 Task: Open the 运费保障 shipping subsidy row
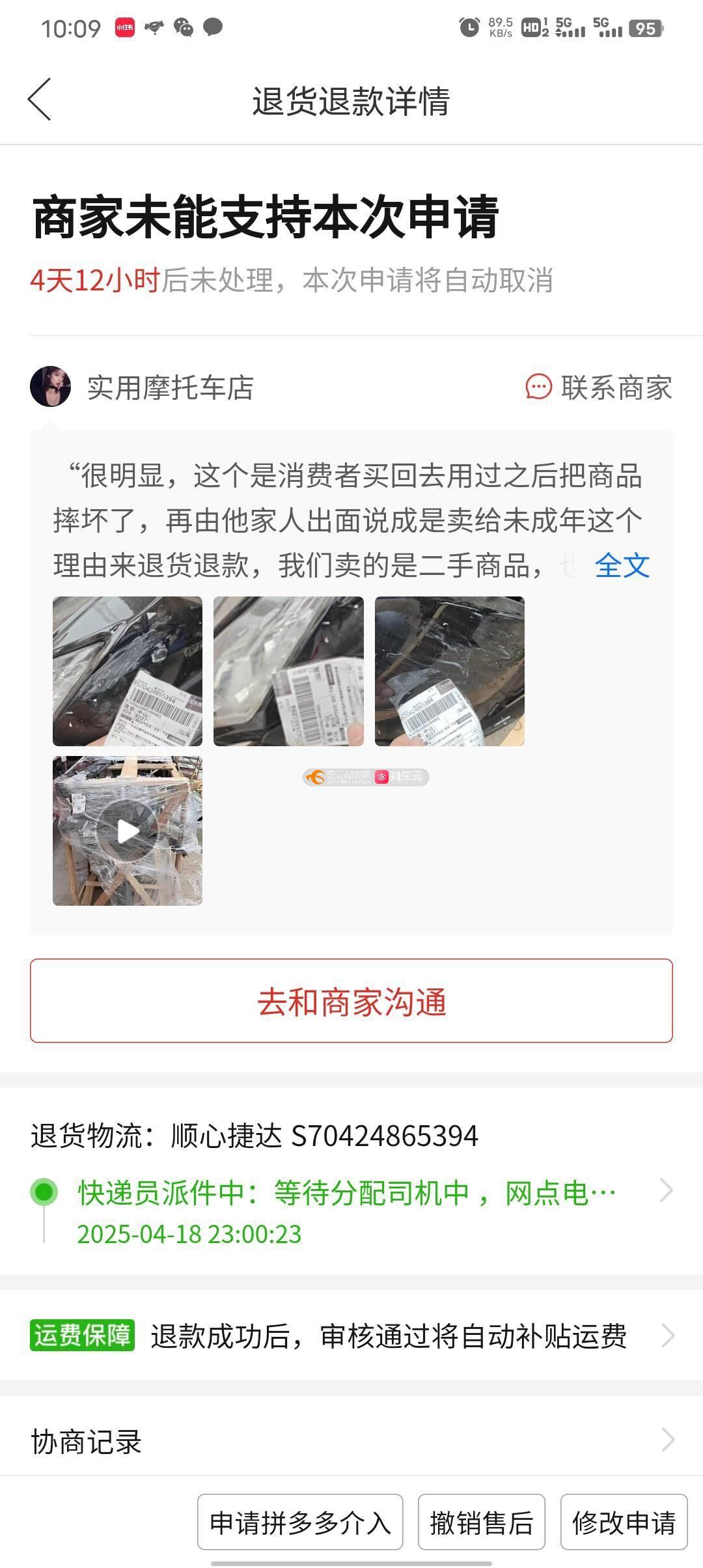pyautogui.click(x=351, y=1336)
